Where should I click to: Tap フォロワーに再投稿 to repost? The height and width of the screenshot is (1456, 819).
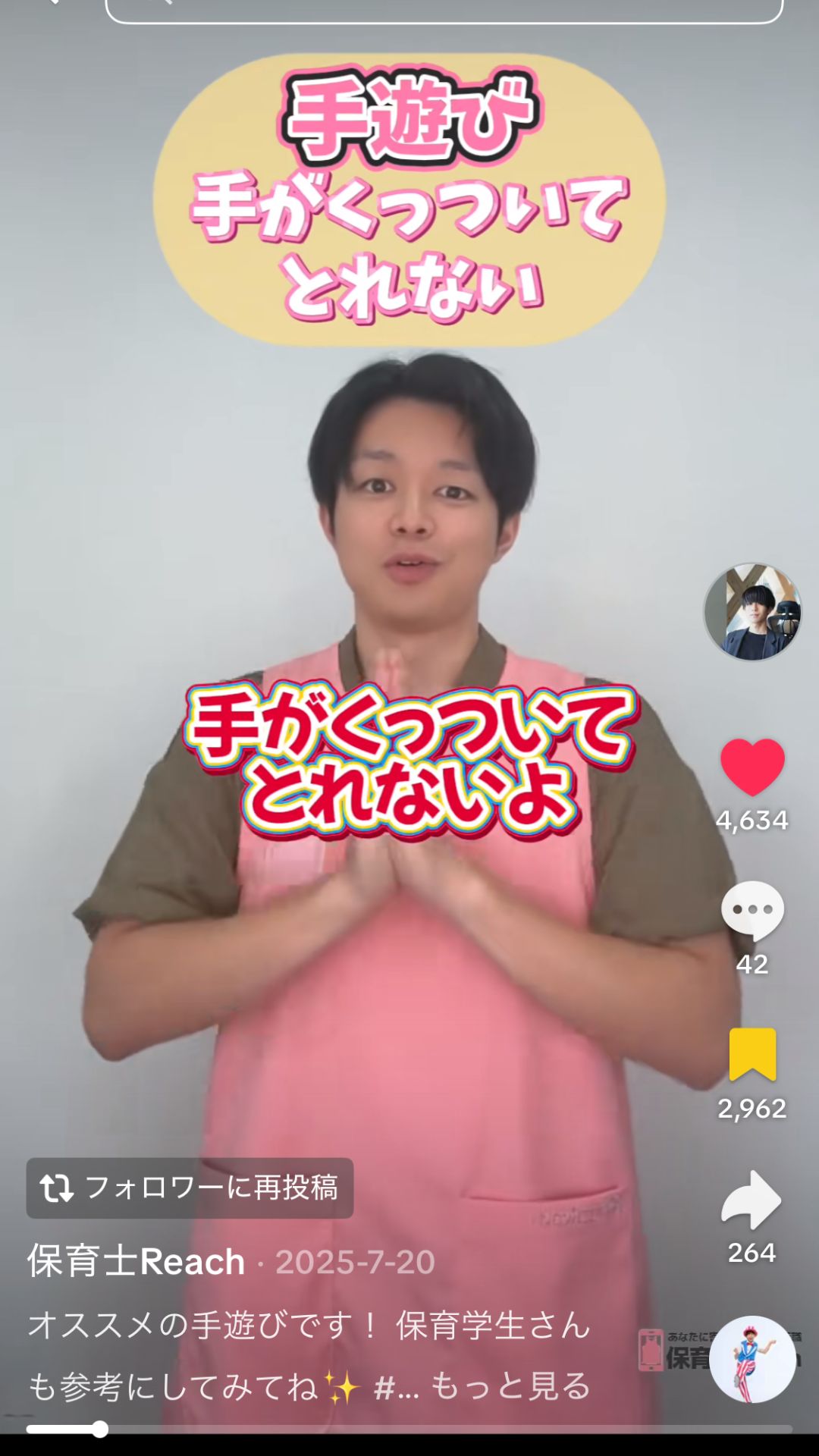point(190,1188)
